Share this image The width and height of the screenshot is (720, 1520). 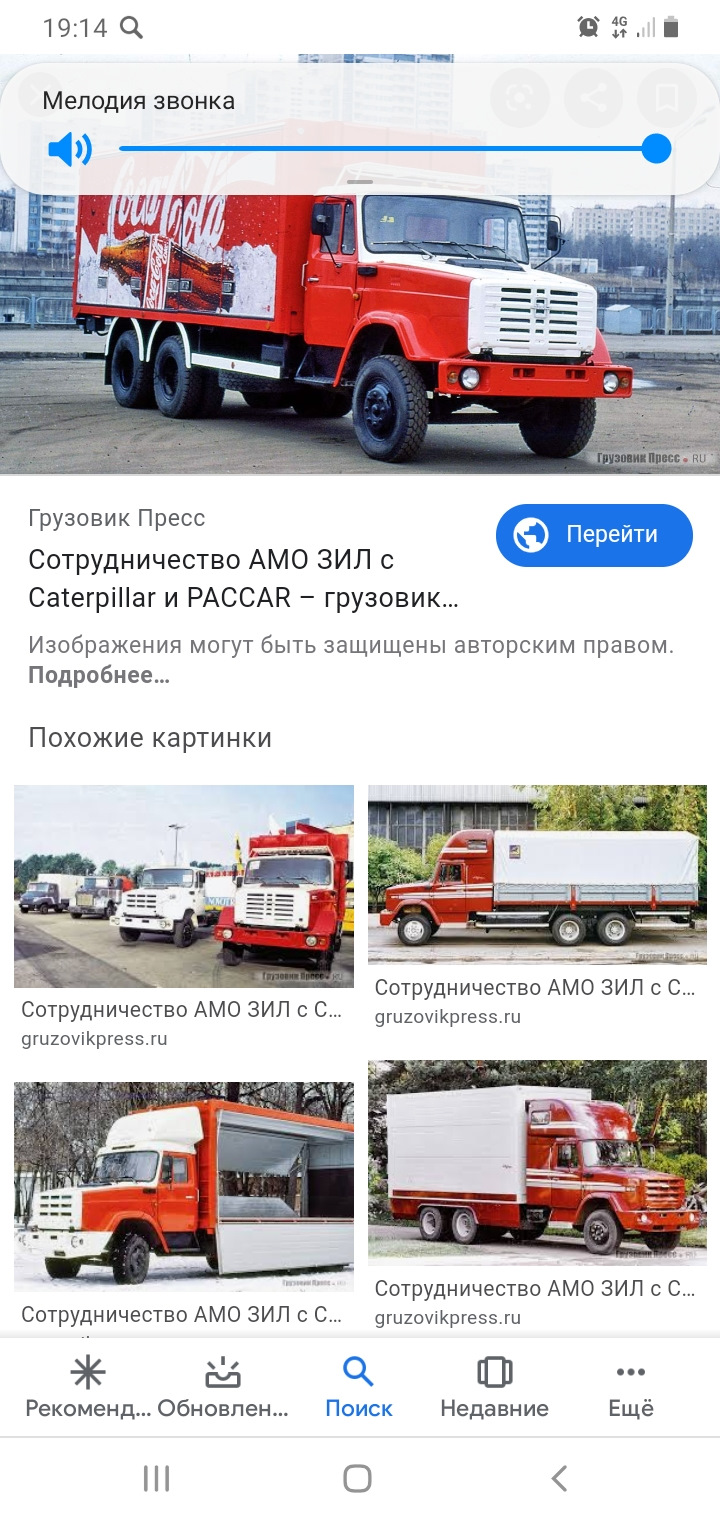(x=593, y=98)
